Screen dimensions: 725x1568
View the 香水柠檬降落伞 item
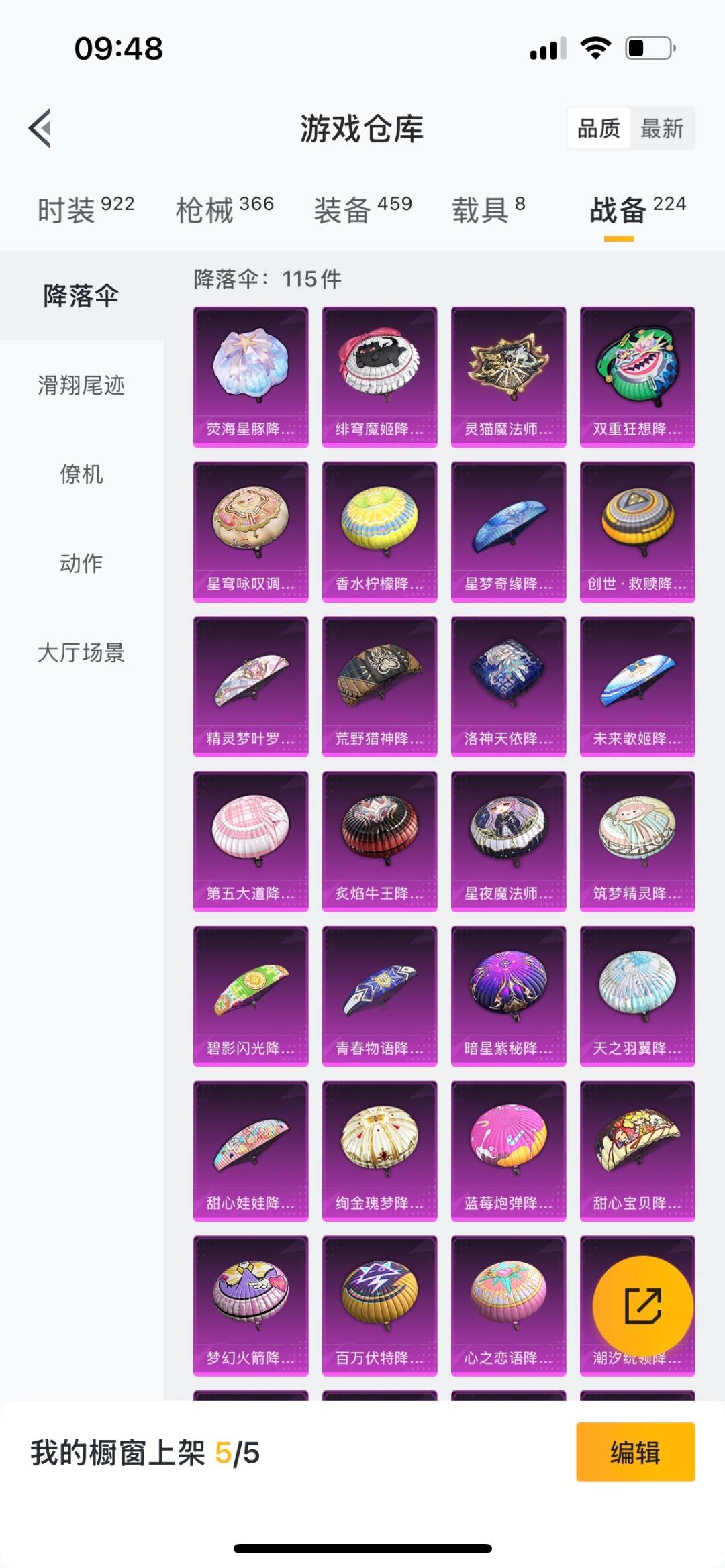(379, 531)
